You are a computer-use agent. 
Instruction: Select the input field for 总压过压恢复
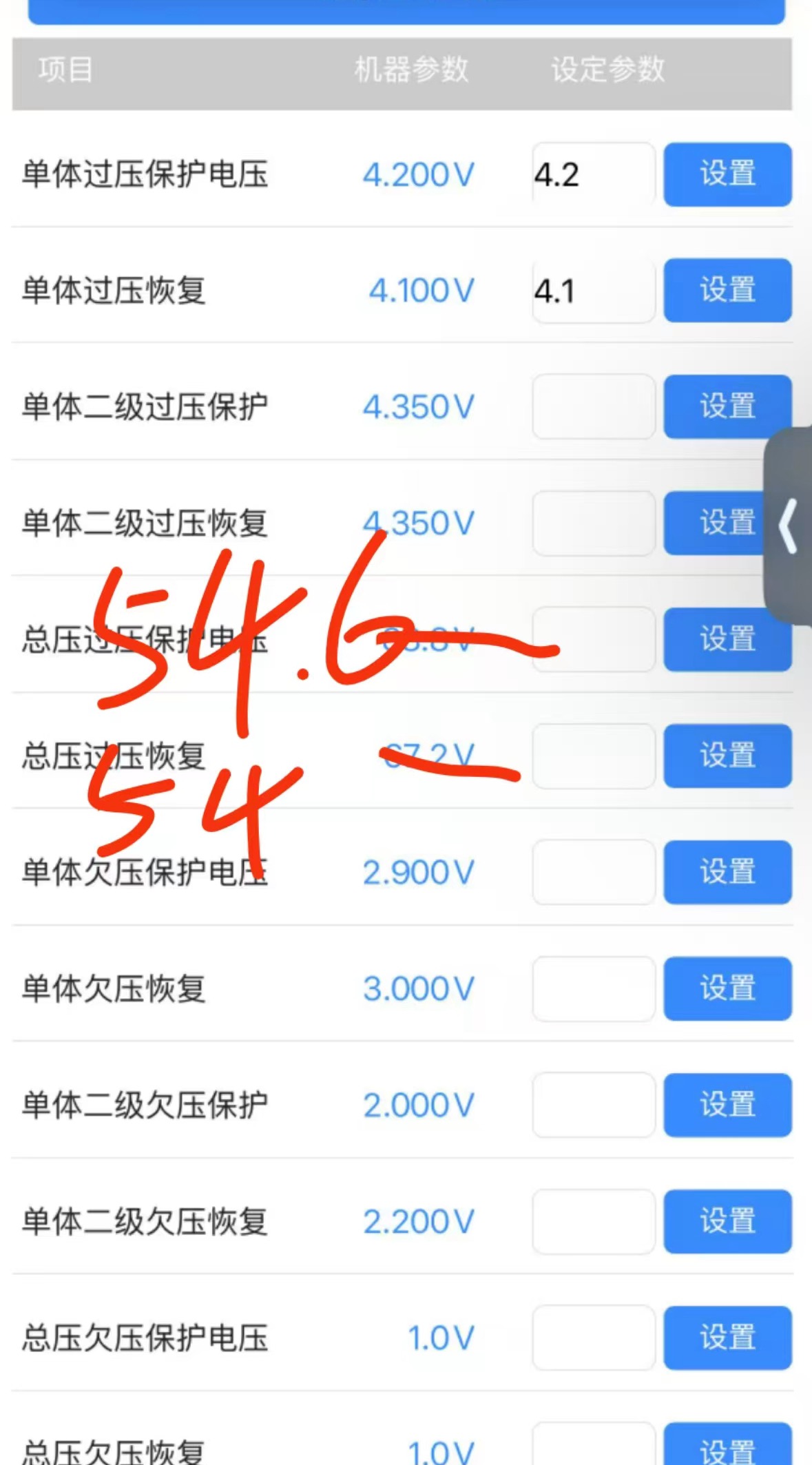coord(593,756)
